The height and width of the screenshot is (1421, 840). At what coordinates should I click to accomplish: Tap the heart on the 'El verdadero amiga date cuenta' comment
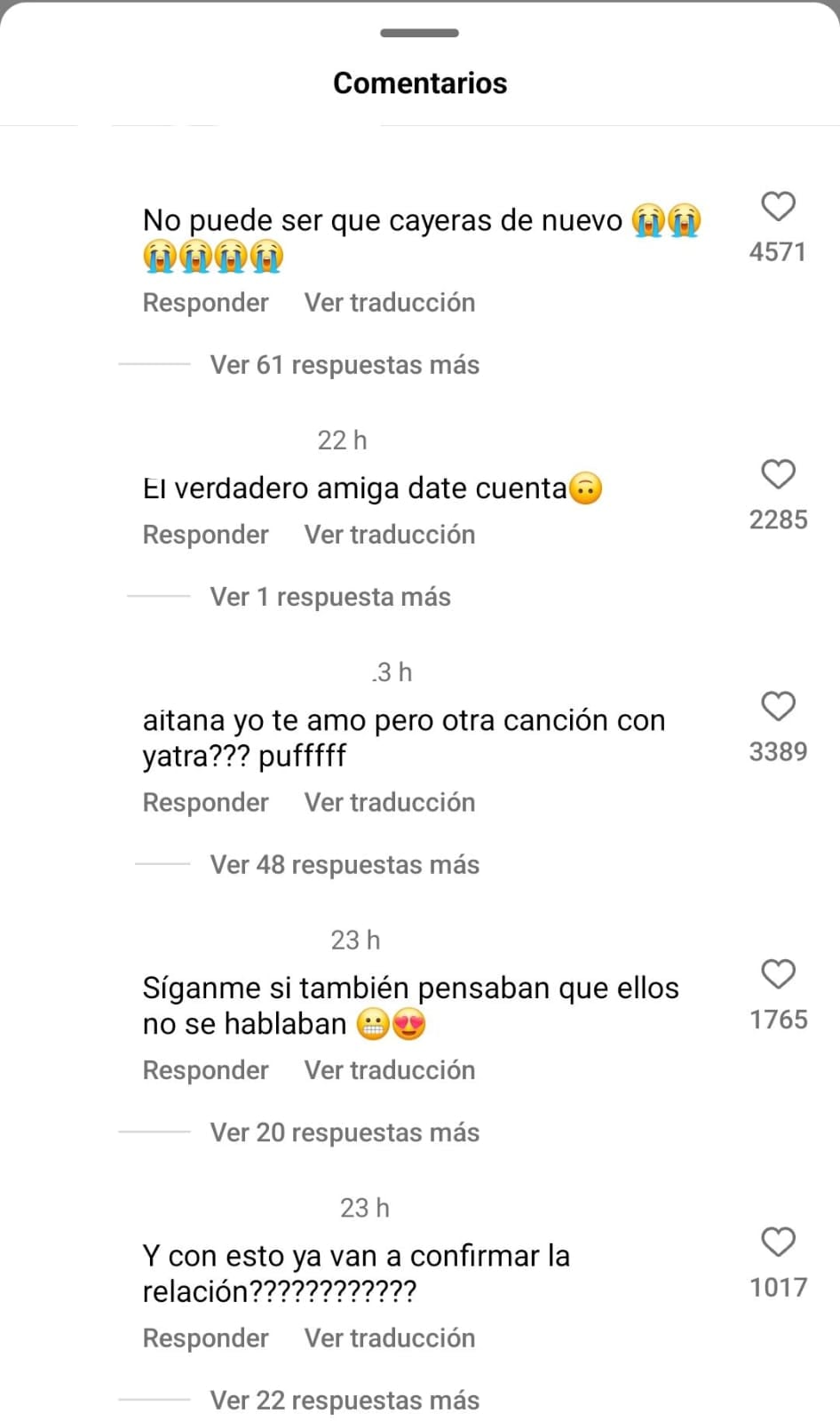[x=778, y=475]
